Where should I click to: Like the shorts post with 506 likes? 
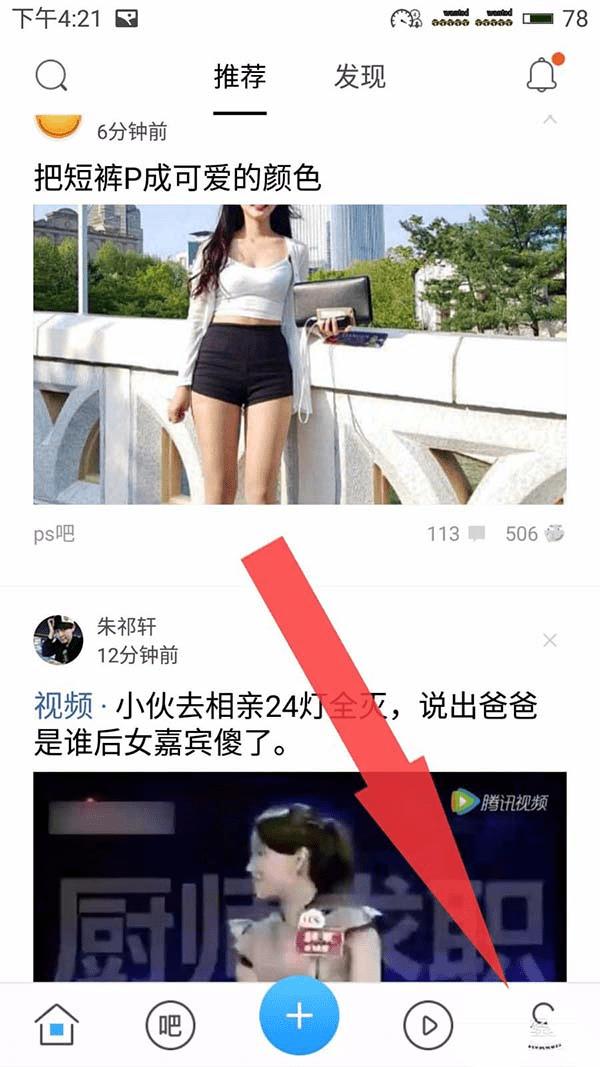click(535, 534)
